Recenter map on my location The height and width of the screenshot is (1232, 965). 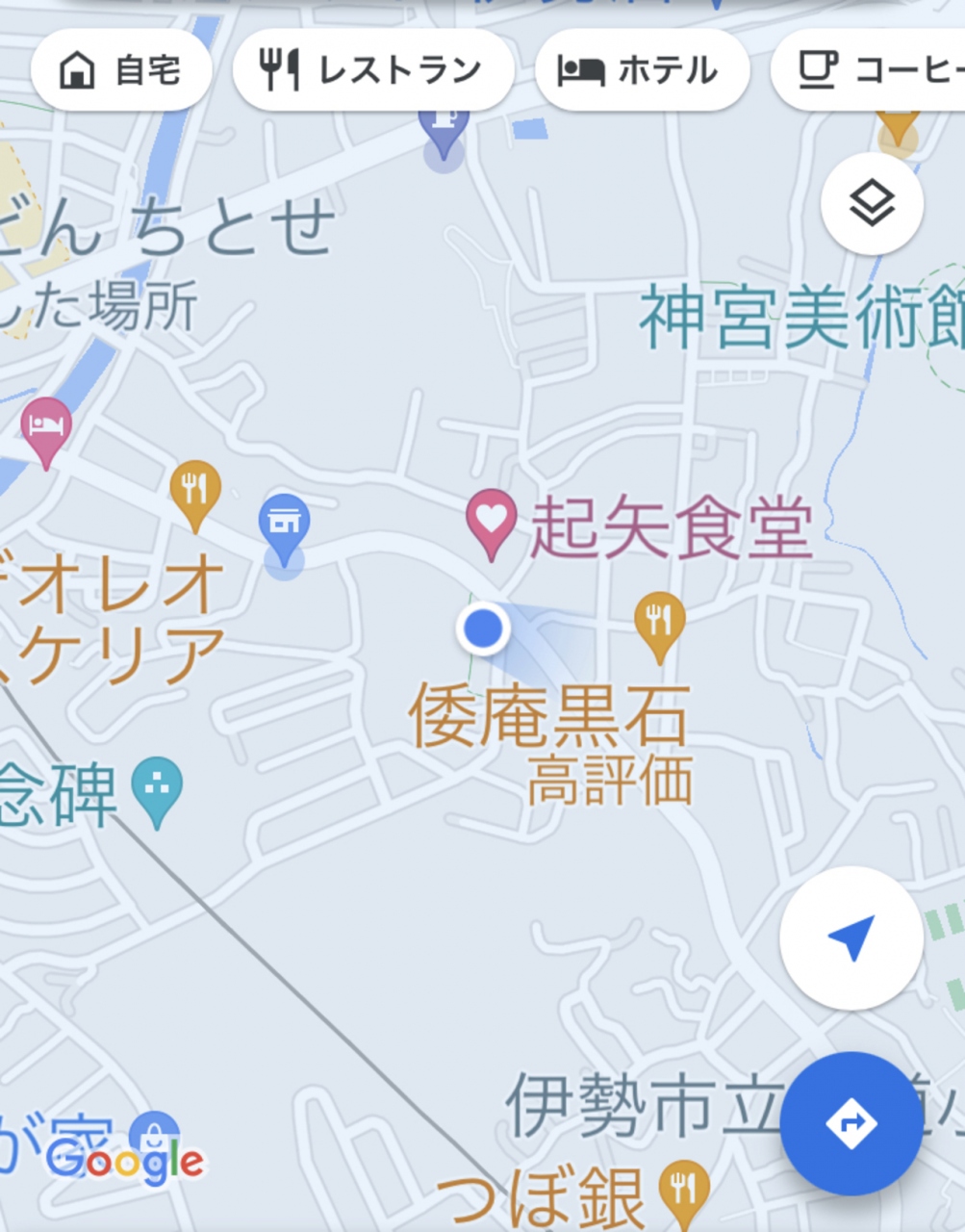coord(851,938)
